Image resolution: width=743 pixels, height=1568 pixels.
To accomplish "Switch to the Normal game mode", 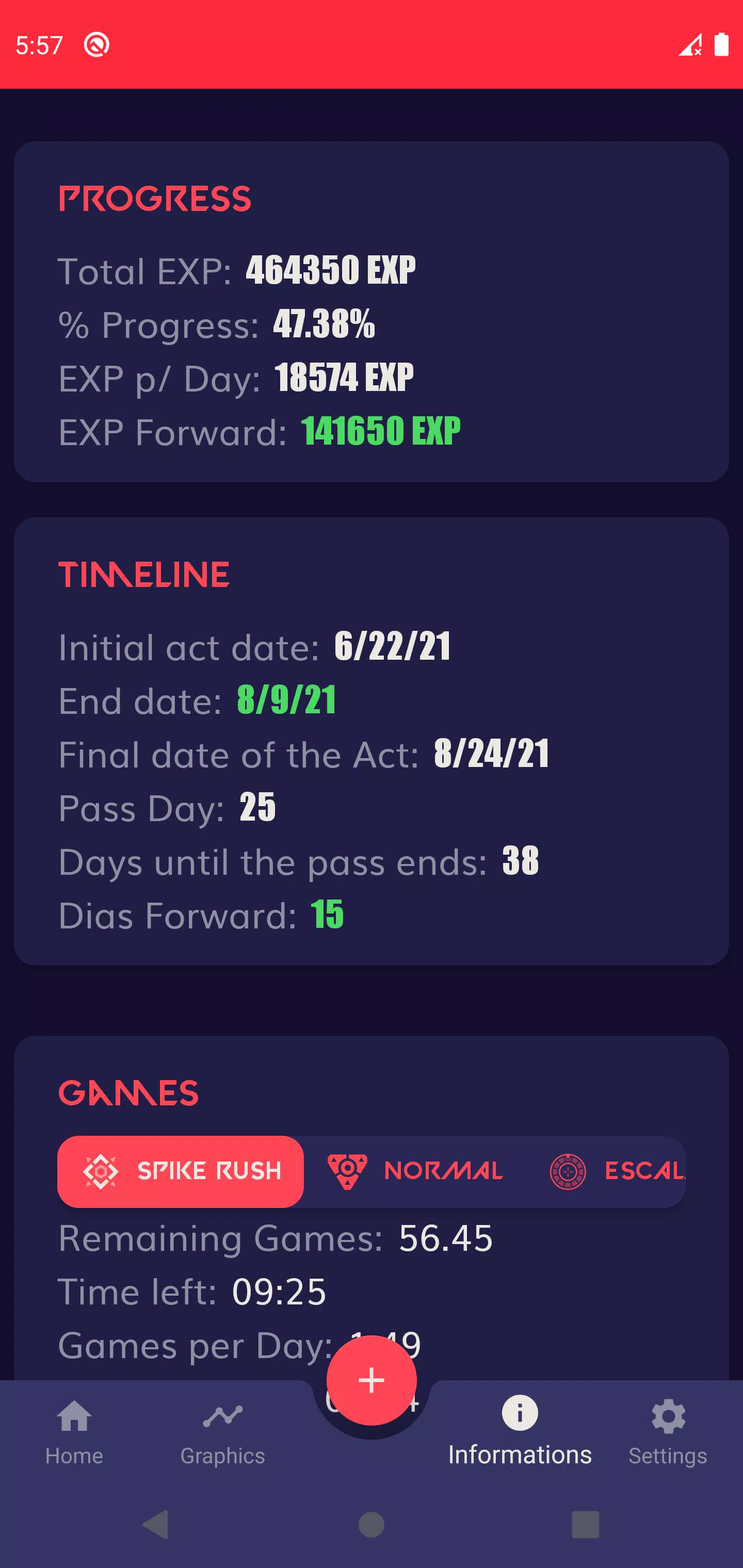I will pyautogui.click(x=415, y=1171).
